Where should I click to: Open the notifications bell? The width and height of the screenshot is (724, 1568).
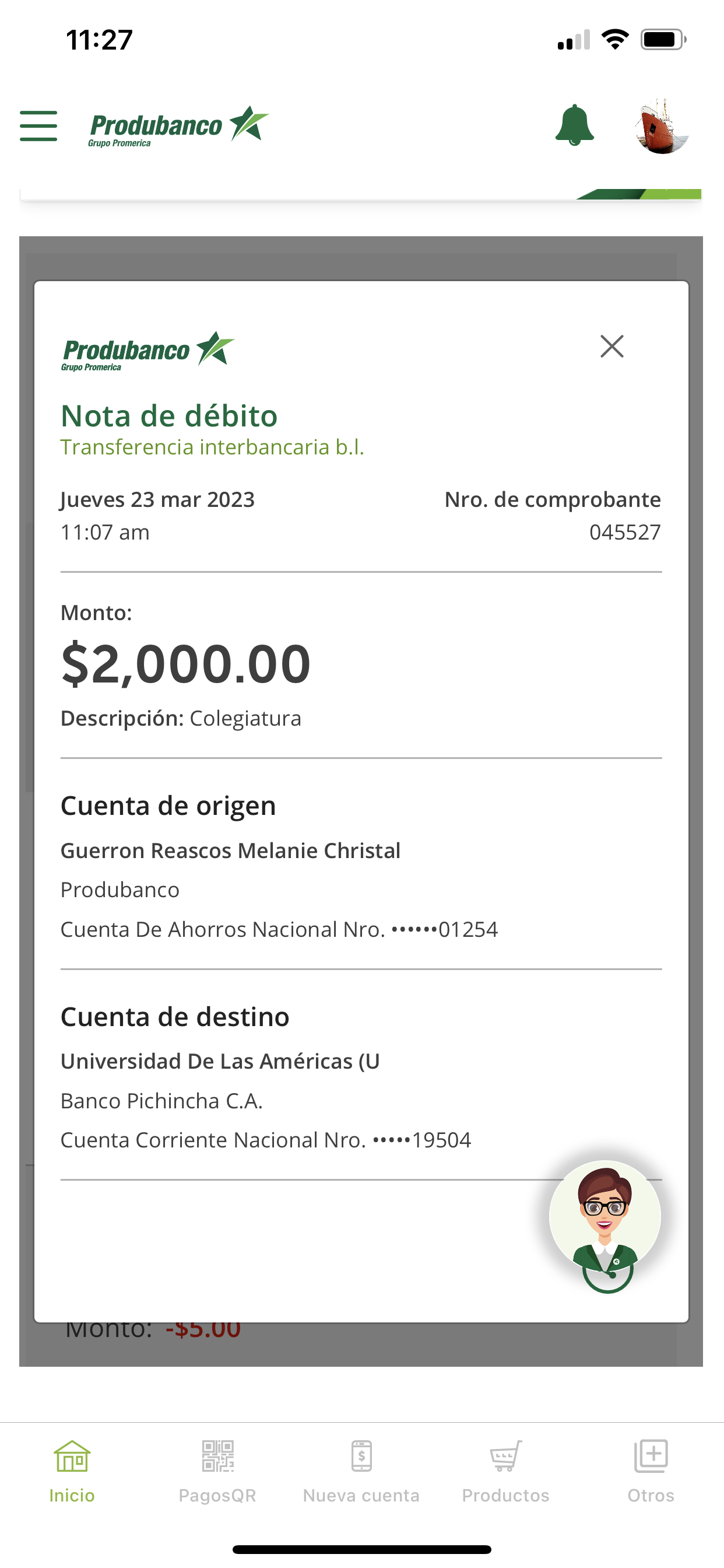(x=574, y=125)
